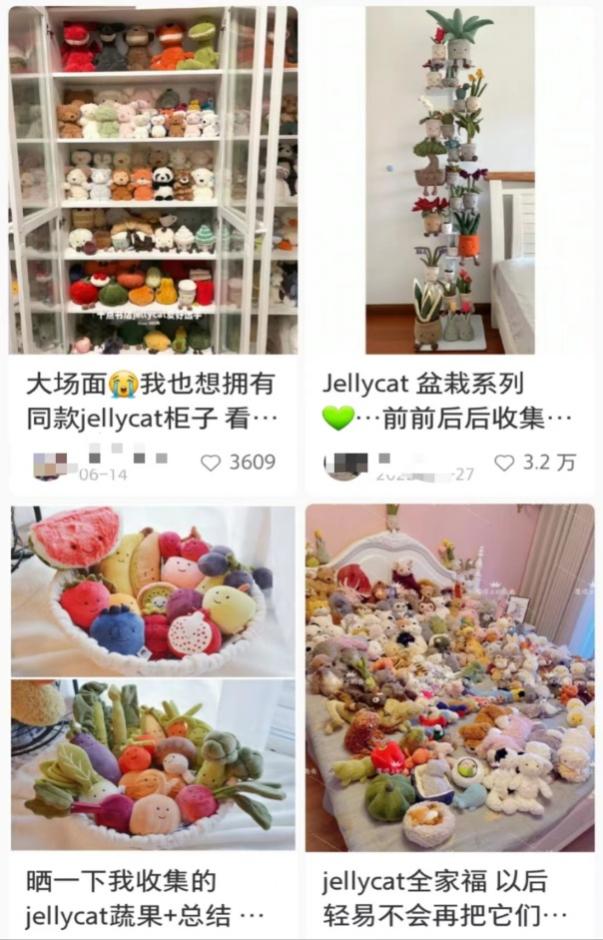
Task: Open the jellycat柜子 cabinet post
Action: [x=152, y=180]
